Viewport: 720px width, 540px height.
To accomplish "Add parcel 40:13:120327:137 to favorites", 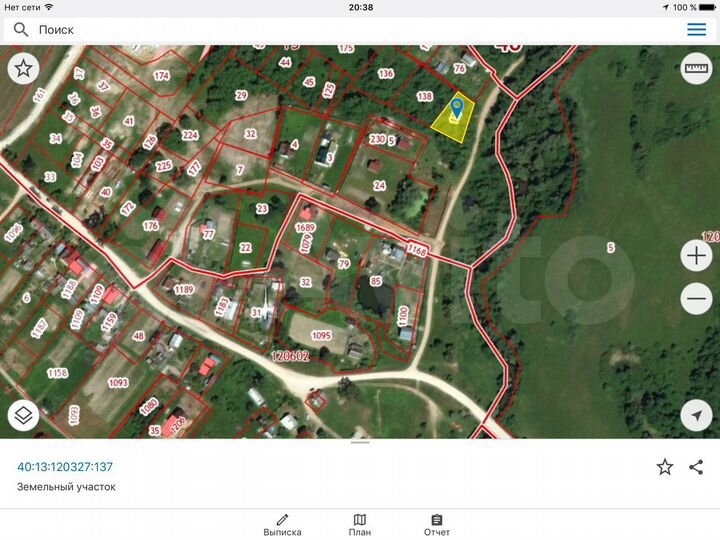I will pyautogui.click(x=664, y=467).
